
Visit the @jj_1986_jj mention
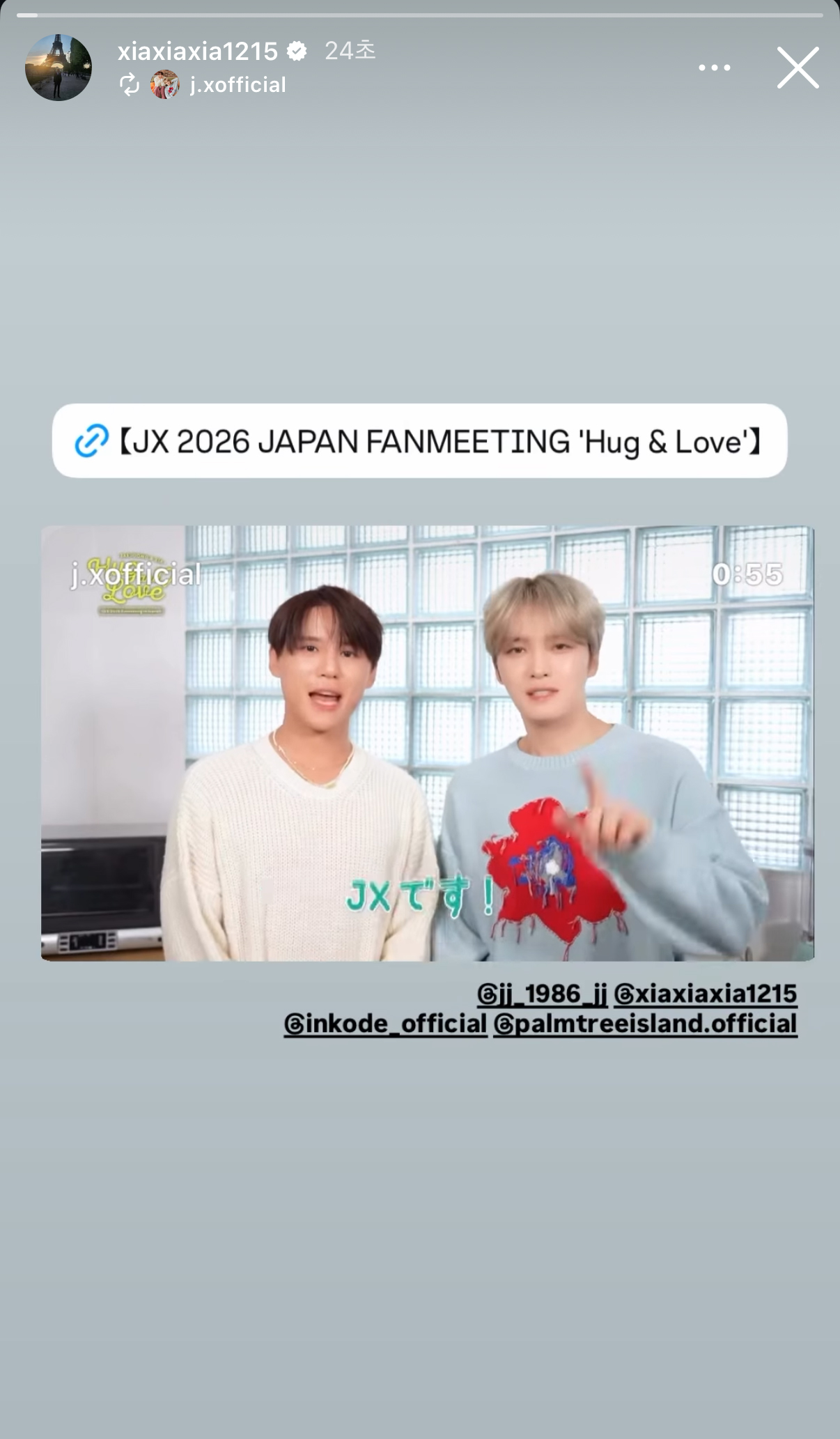[x=542, y=994]
